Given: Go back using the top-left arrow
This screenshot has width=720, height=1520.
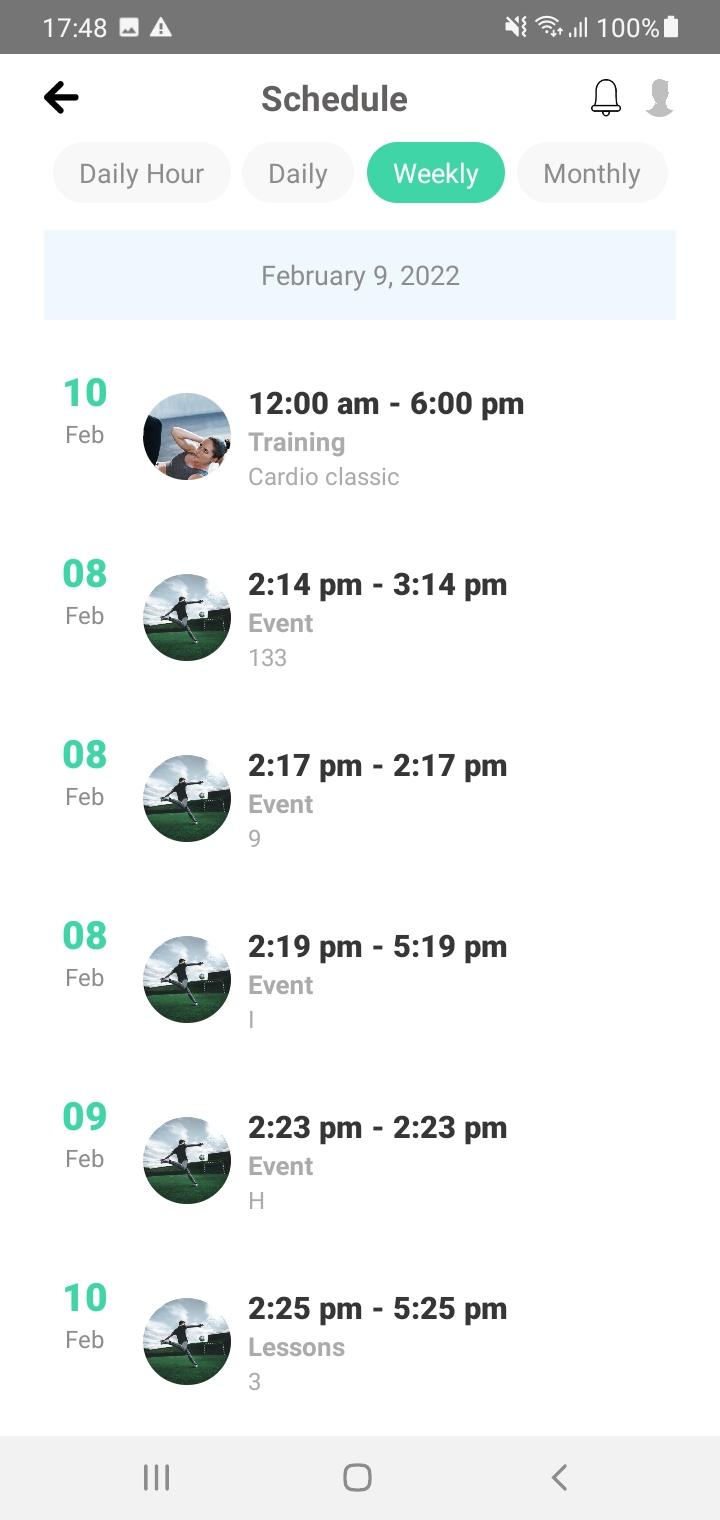Looking at the screenshot, I should (x=61, y=98).
